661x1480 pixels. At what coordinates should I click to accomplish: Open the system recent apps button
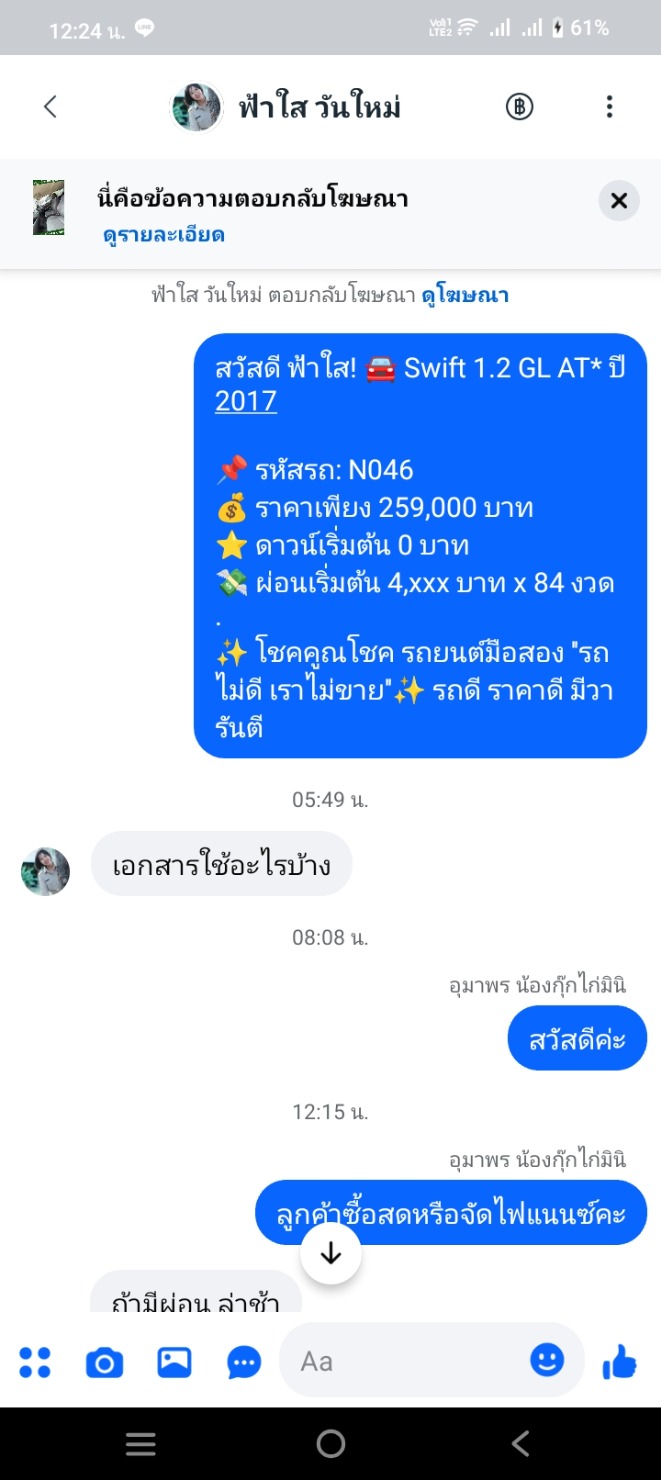pyautogui.click(x=140, y=1443)
